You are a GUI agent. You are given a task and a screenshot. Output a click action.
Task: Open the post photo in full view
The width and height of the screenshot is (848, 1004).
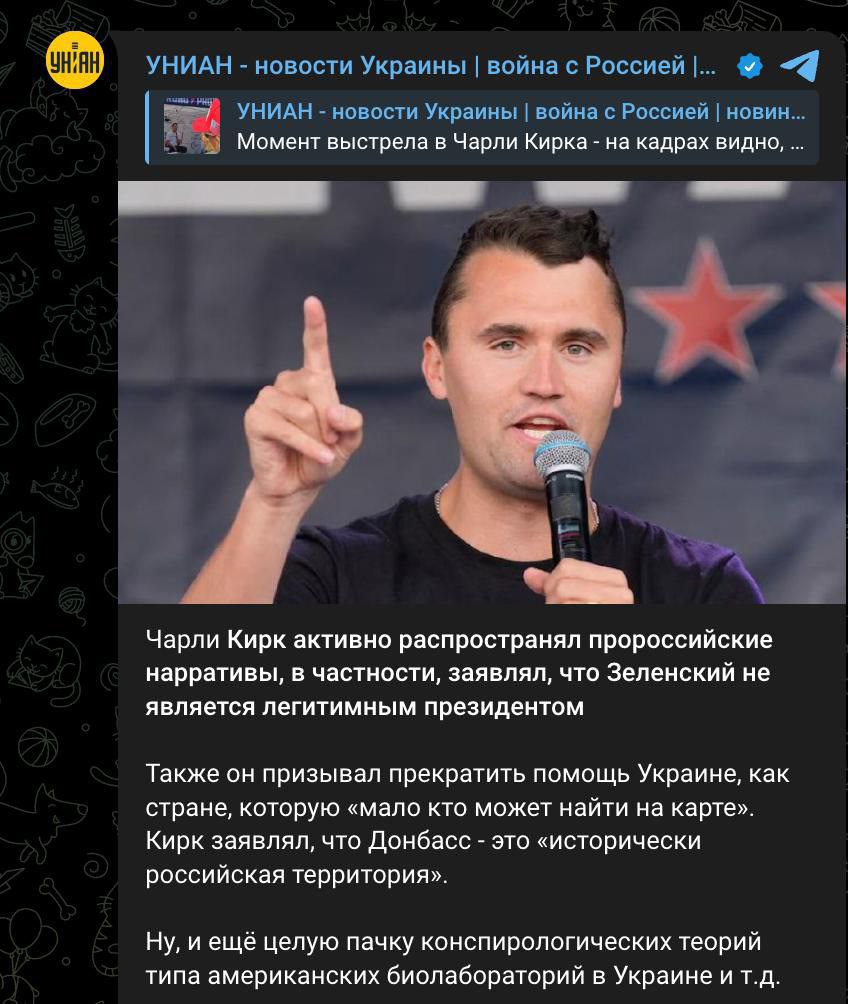pyautogui.click(x=482, y=392)
